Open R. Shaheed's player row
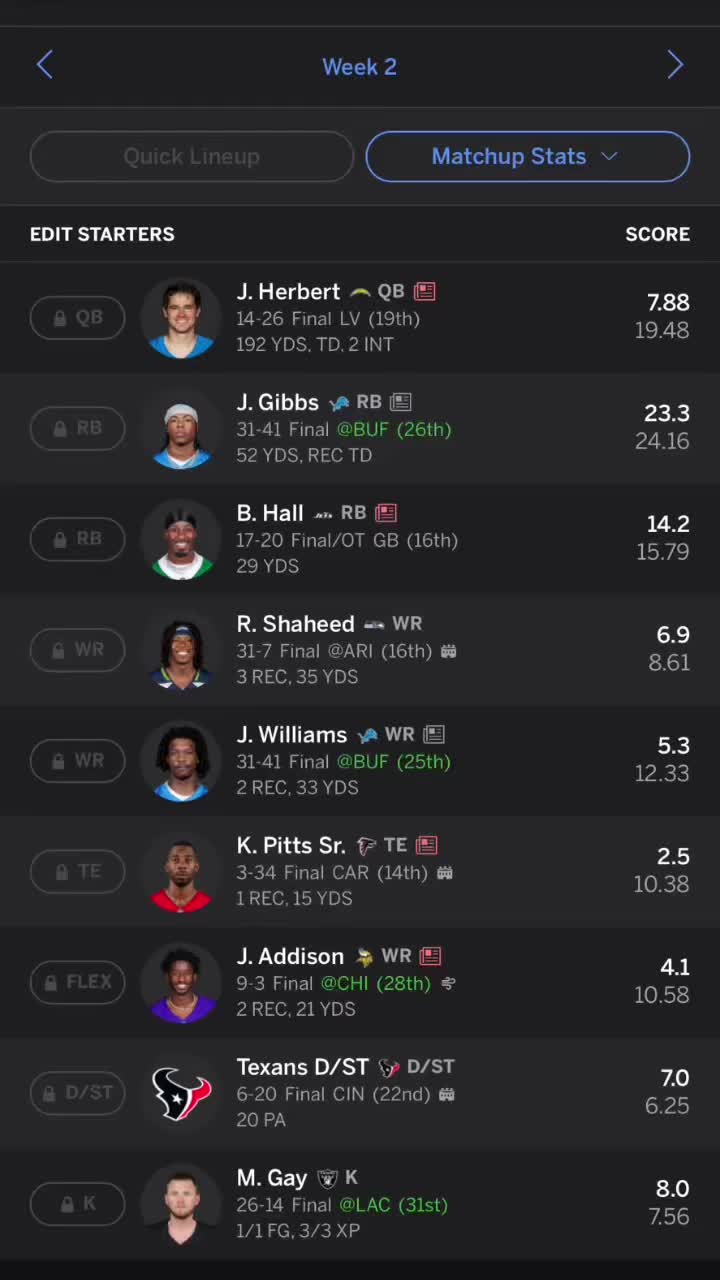This screenshot has width=720, height=1280. click(360, 650)
